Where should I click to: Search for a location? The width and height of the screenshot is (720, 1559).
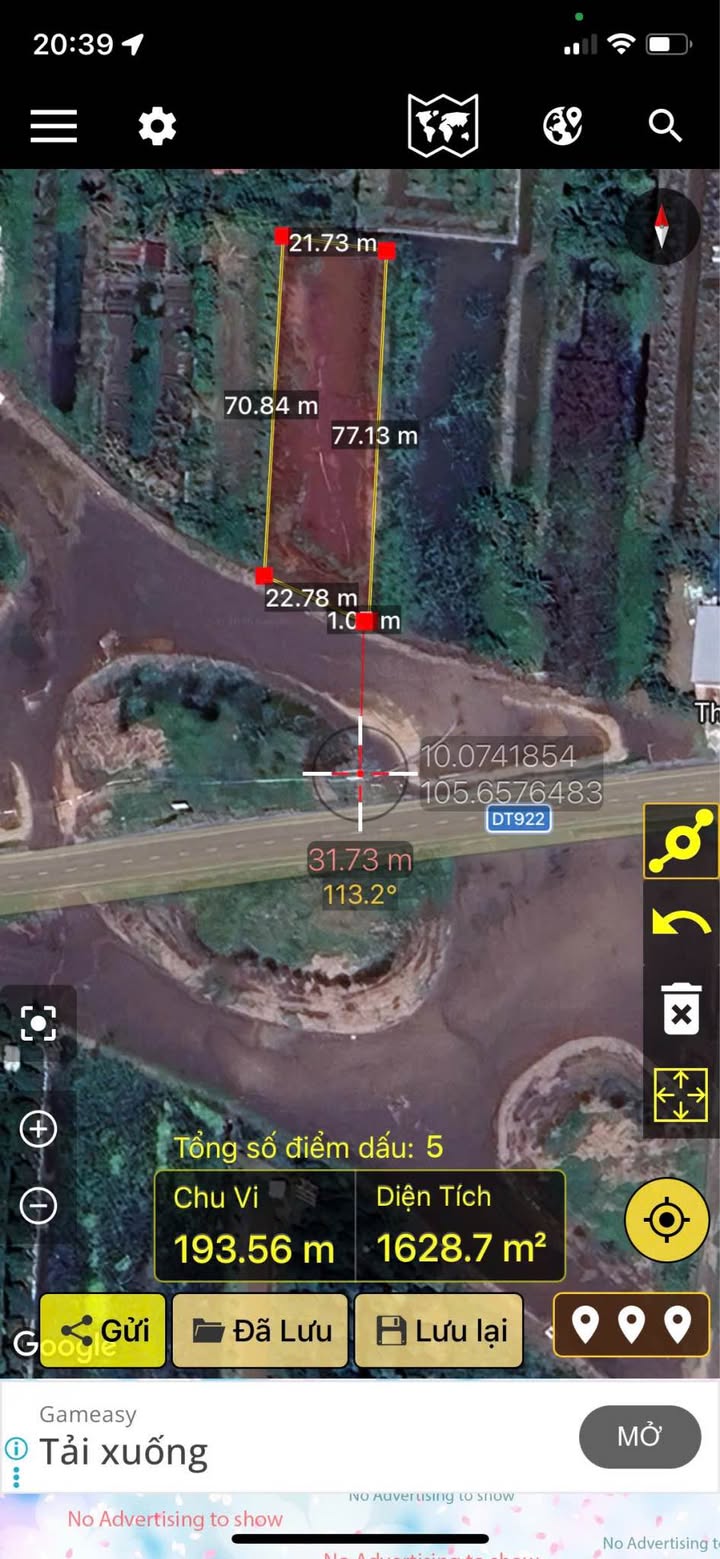tap(665, 126)
